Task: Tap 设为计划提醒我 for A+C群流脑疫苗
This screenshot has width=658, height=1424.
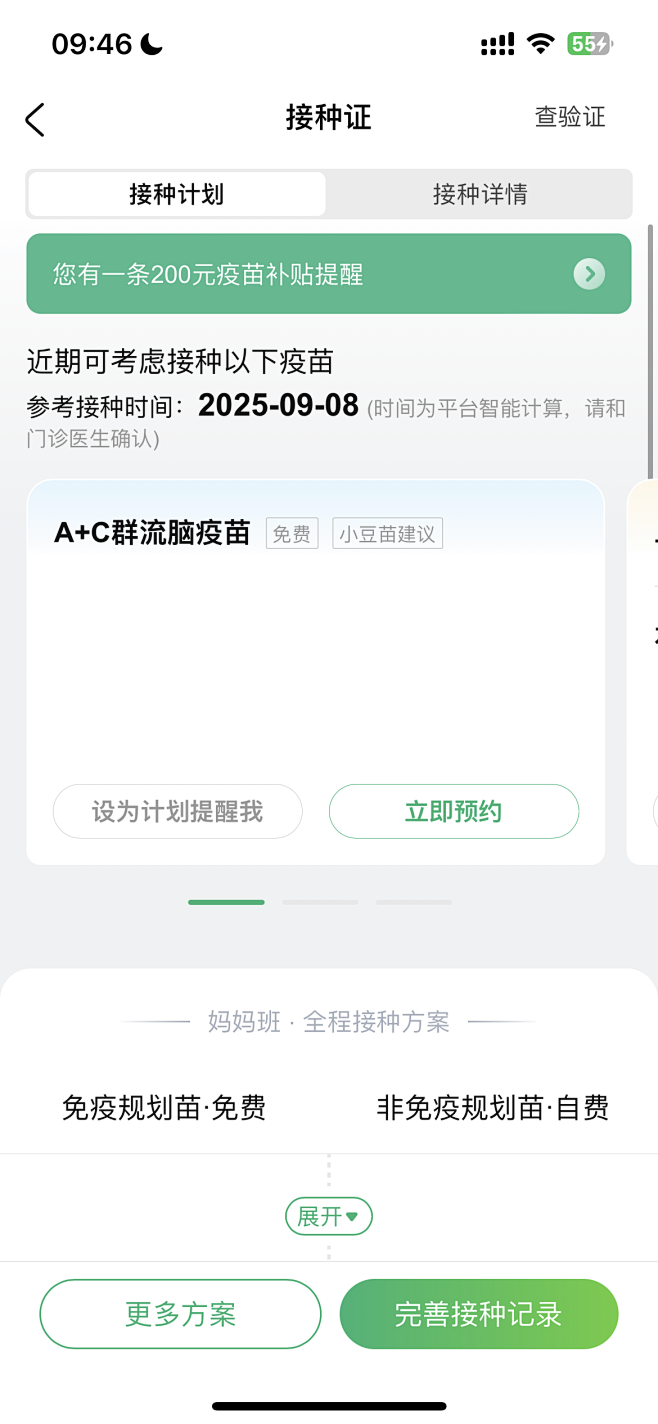Action: (x=177, y=811)
